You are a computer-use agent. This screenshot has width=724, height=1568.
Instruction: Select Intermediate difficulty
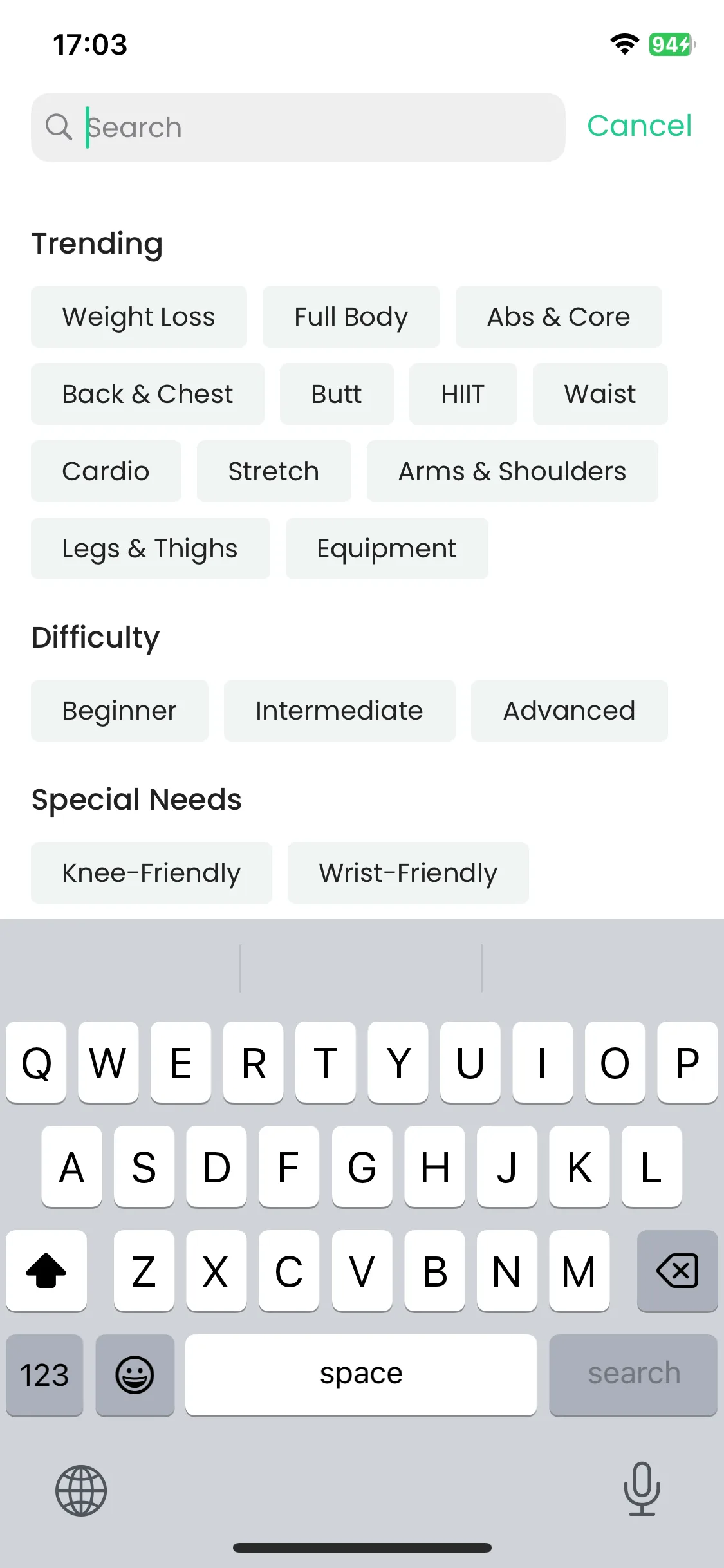point(339,711)
